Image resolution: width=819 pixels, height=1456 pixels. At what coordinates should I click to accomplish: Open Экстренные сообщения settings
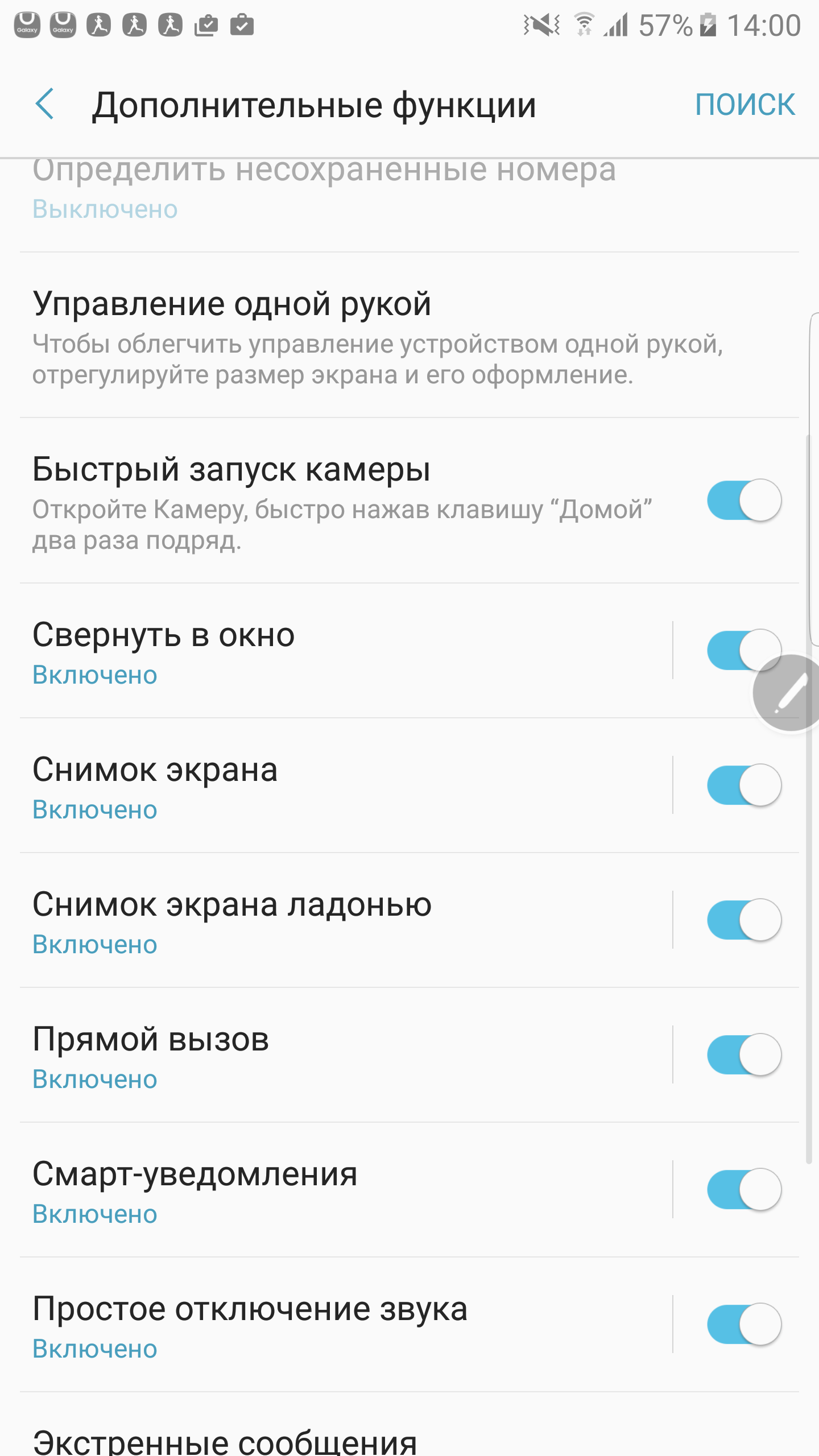(x=409, y=1425)
